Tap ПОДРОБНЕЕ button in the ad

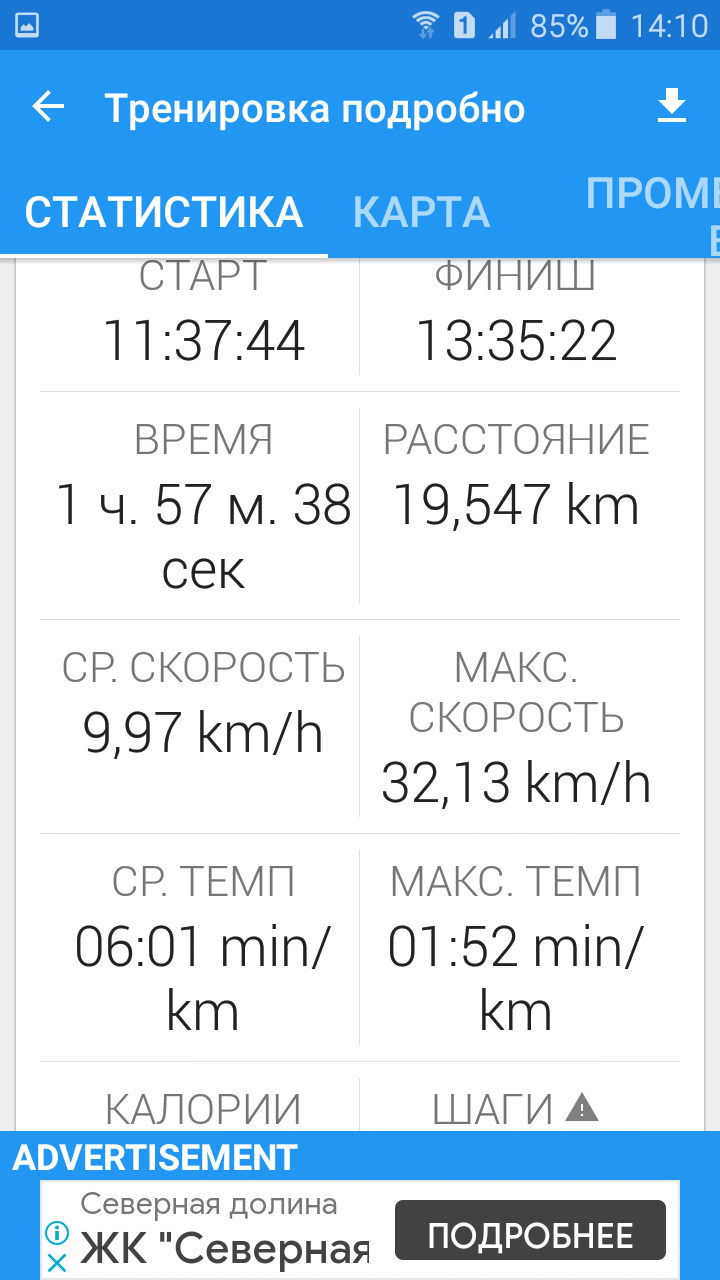pyautogui.click(x=530, y=1235)
